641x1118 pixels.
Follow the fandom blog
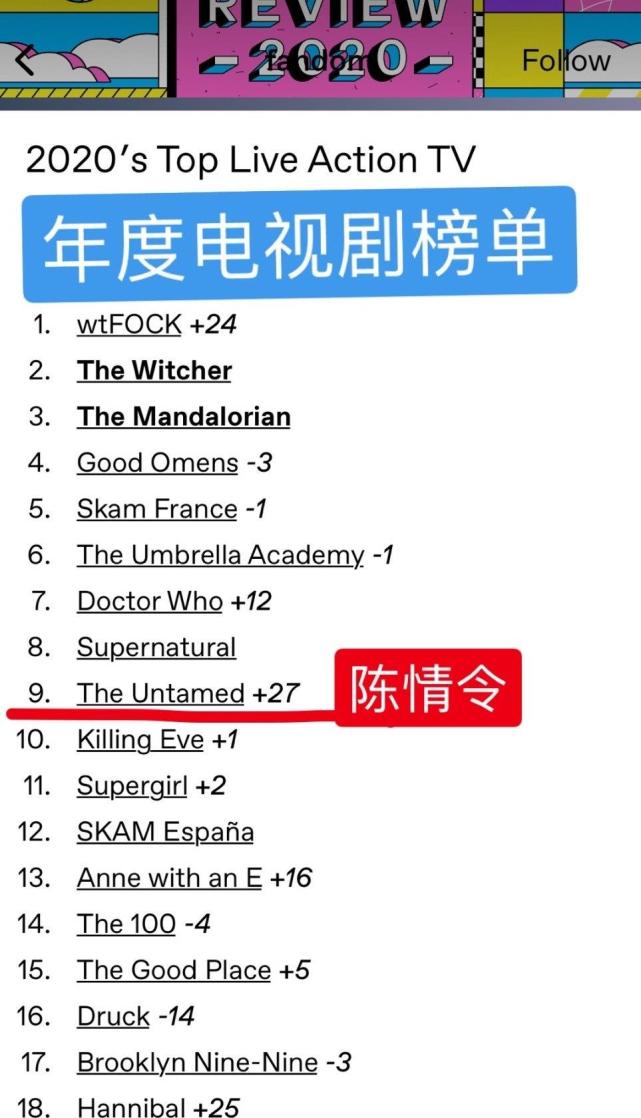(565, 60)
